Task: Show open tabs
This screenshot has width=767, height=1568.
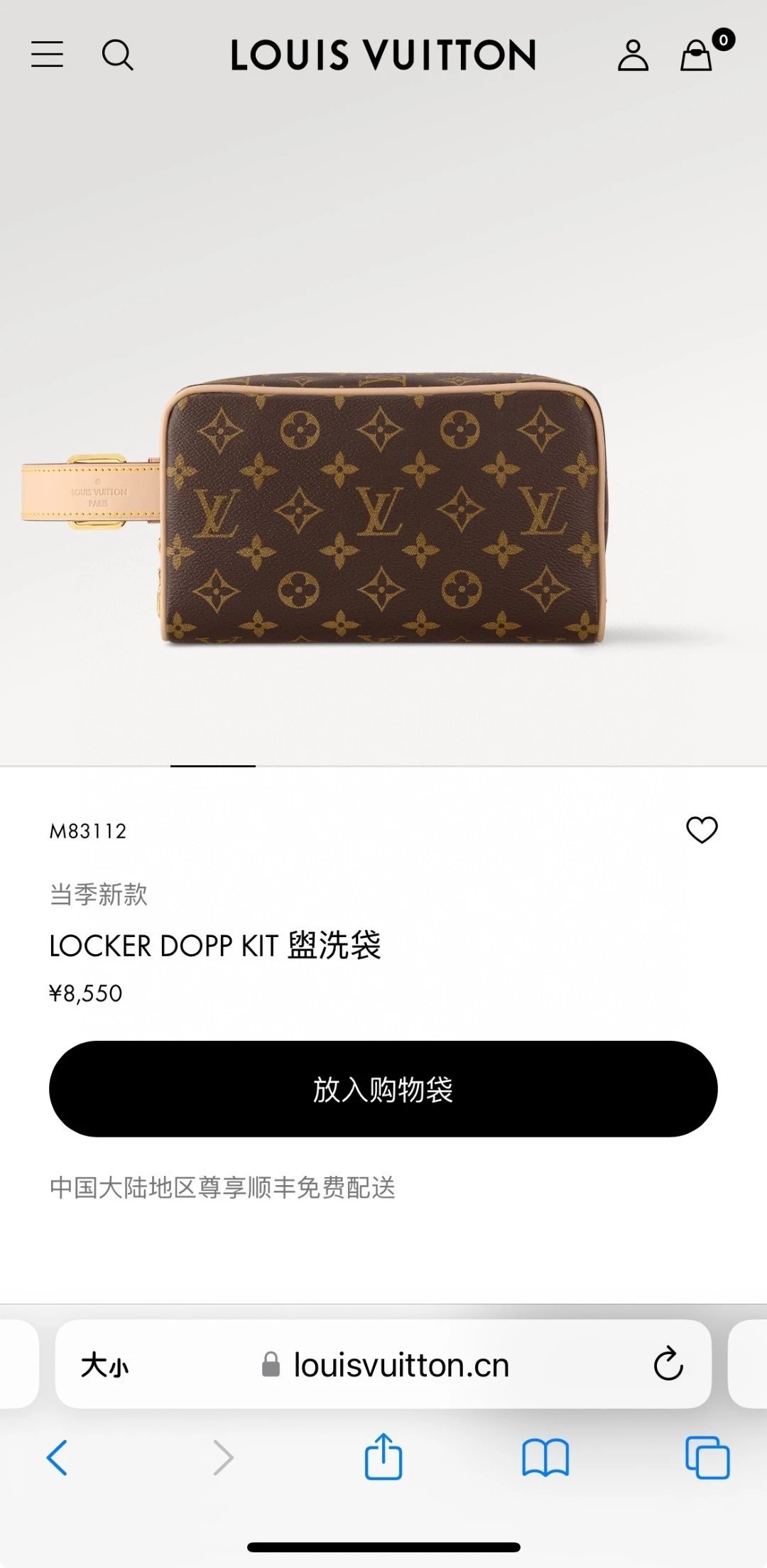Action: tap(707, 1458)
